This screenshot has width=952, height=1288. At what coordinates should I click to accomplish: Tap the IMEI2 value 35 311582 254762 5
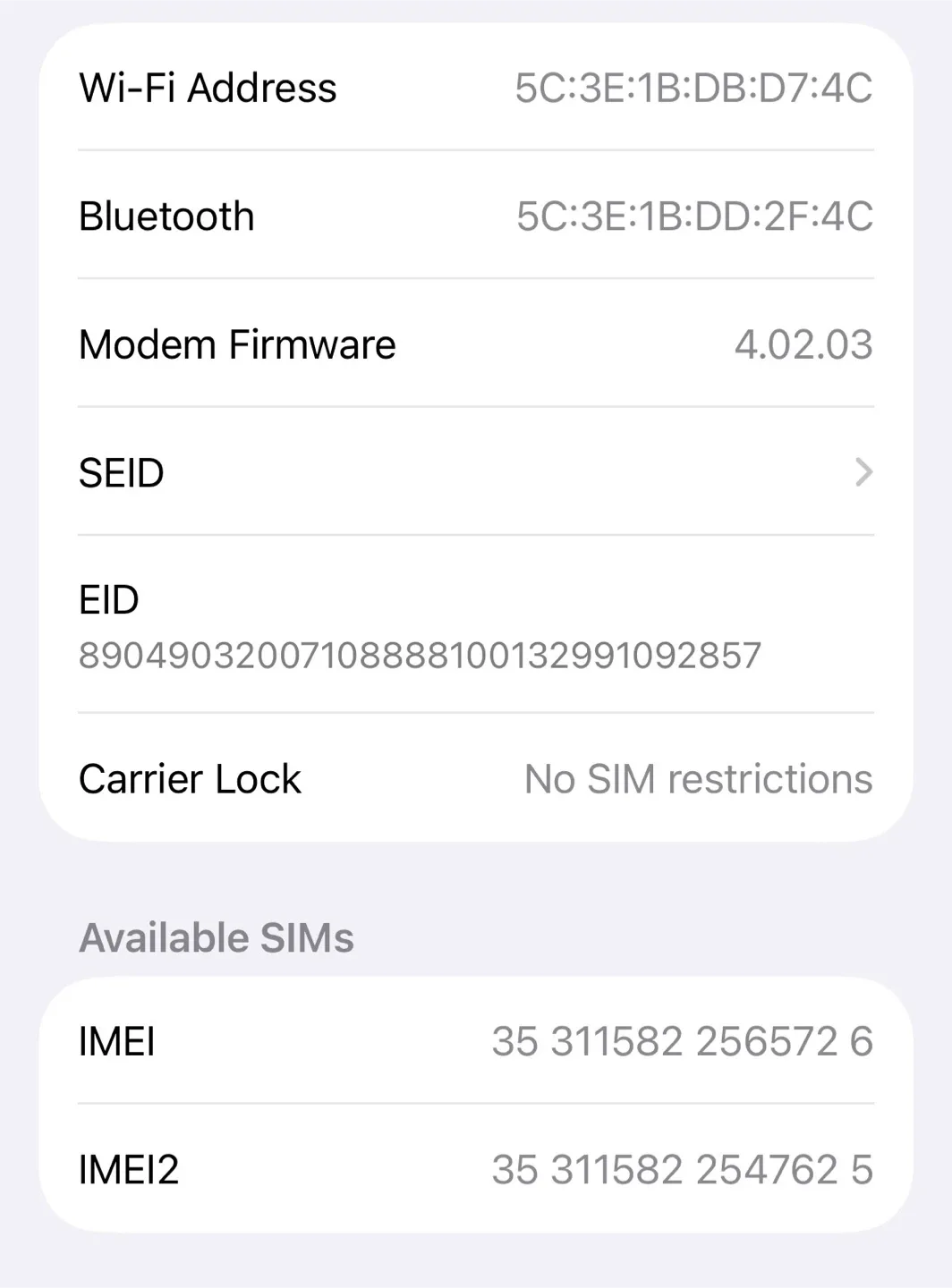[x=683, y=1168]
